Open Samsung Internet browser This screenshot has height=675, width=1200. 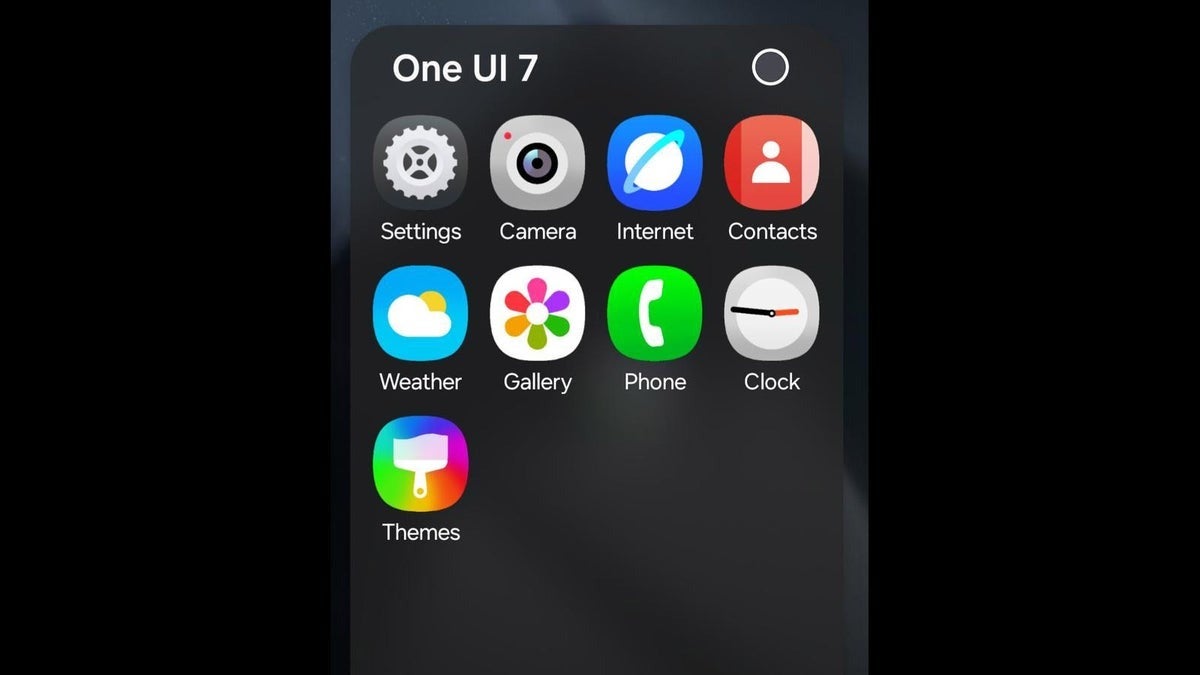(654, 163)
